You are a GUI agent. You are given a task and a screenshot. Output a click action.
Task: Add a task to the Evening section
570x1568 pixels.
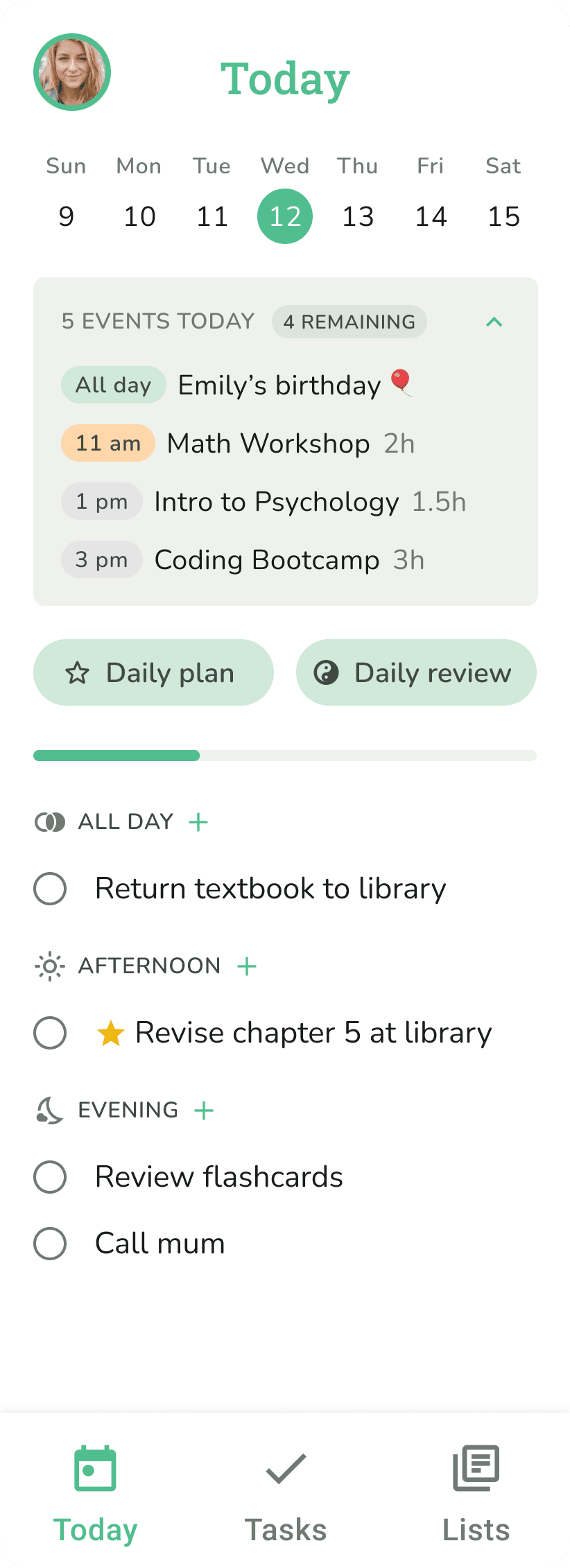tap(204, 1109)
